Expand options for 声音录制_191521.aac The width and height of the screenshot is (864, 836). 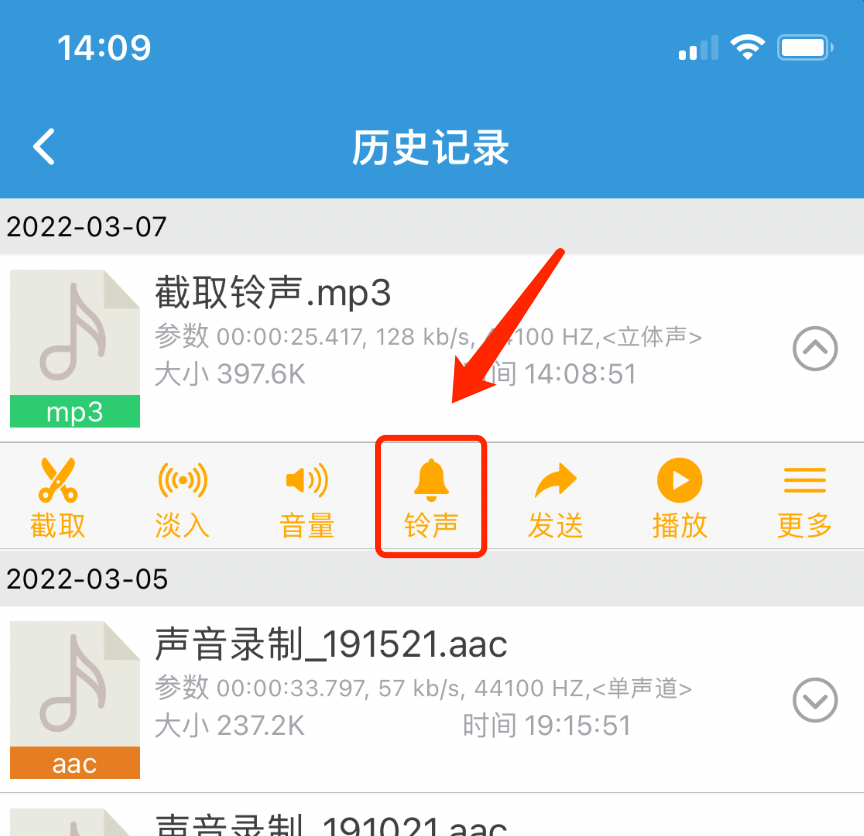[x=815, y=700]
